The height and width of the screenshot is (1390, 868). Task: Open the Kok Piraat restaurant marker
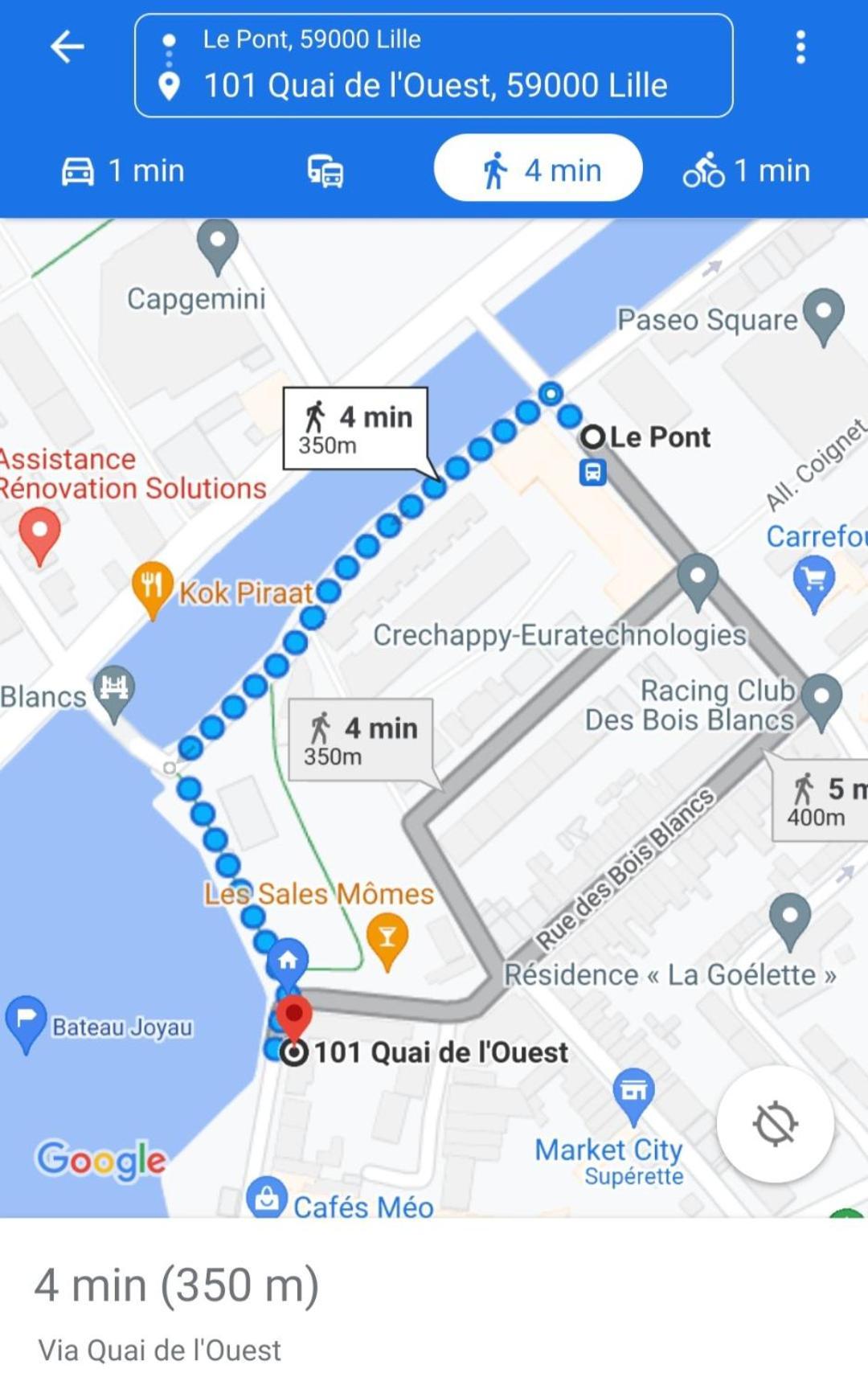152,588
